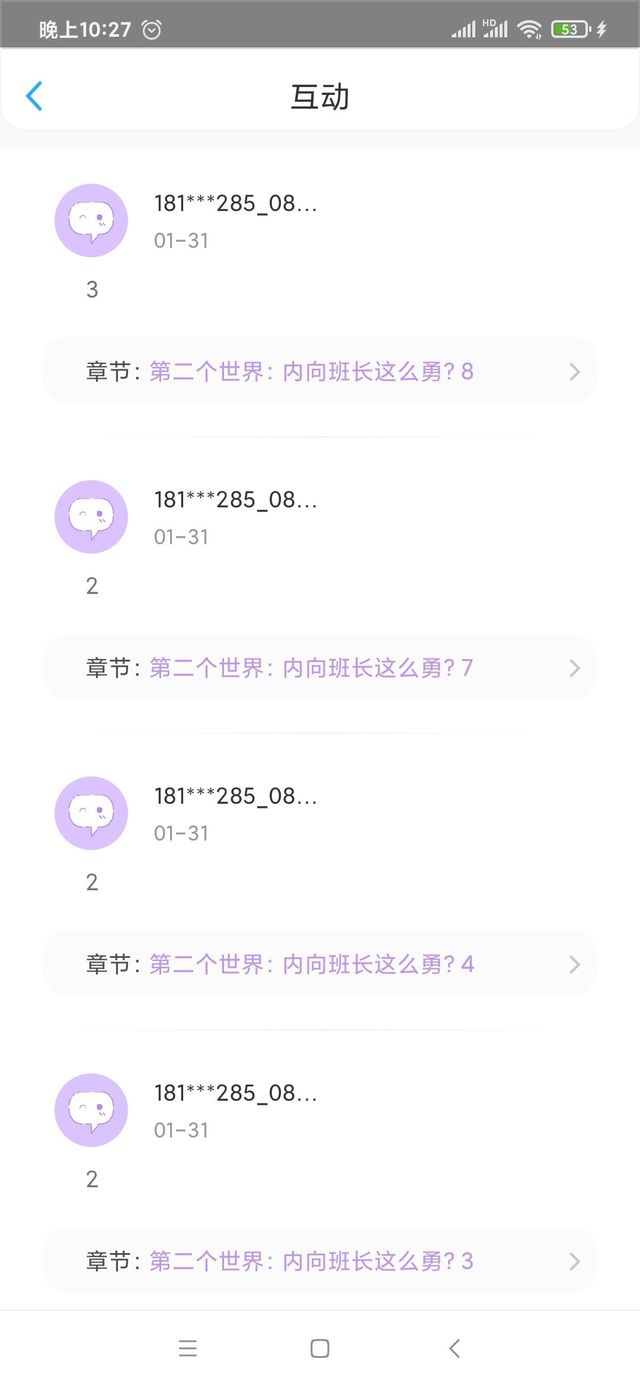Tap the system home button
Image resolution: width=640 pixels, height=1387 pixels.
(320, 1348)
